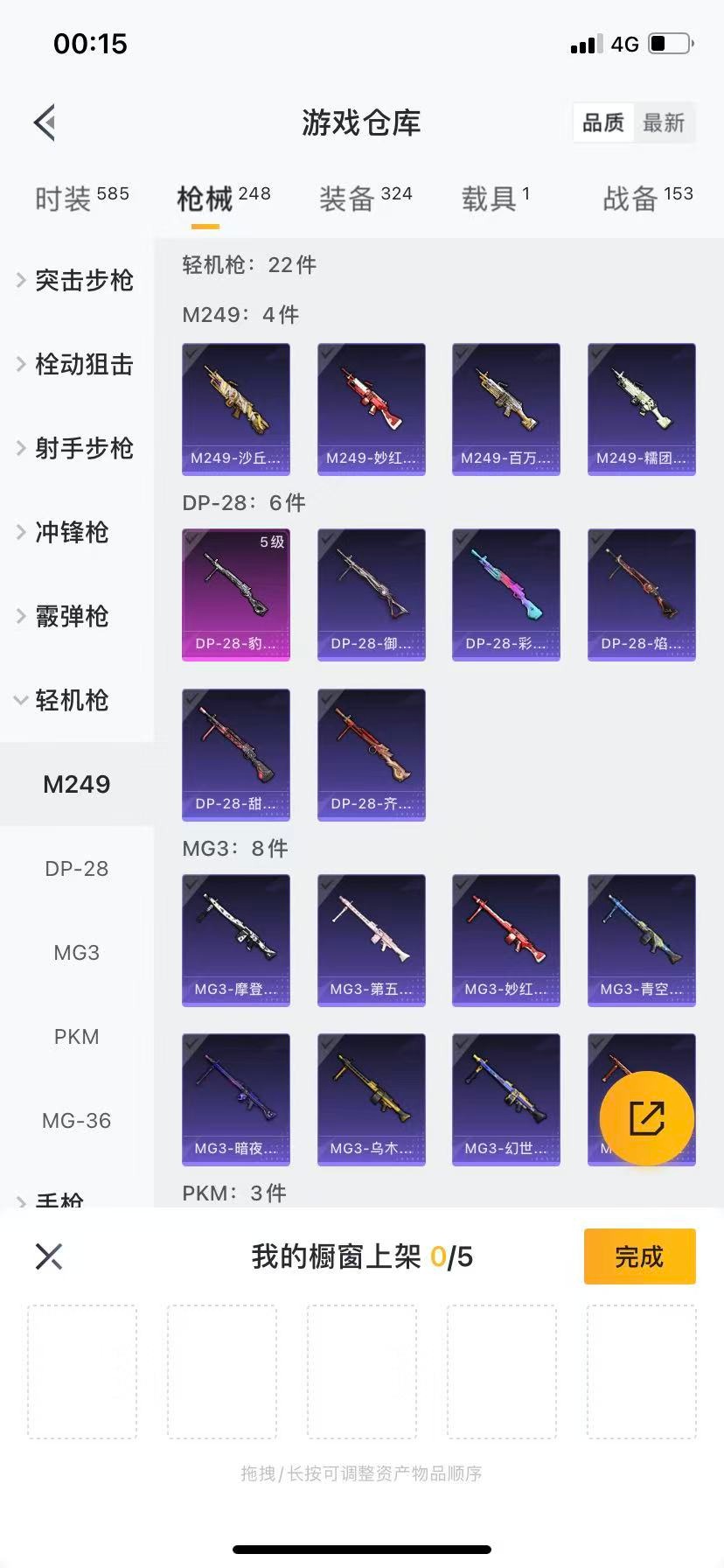The height and width of the screenshot is (1568, 724).
Task: Open the 载具 tab
Action: coord(495,199)
